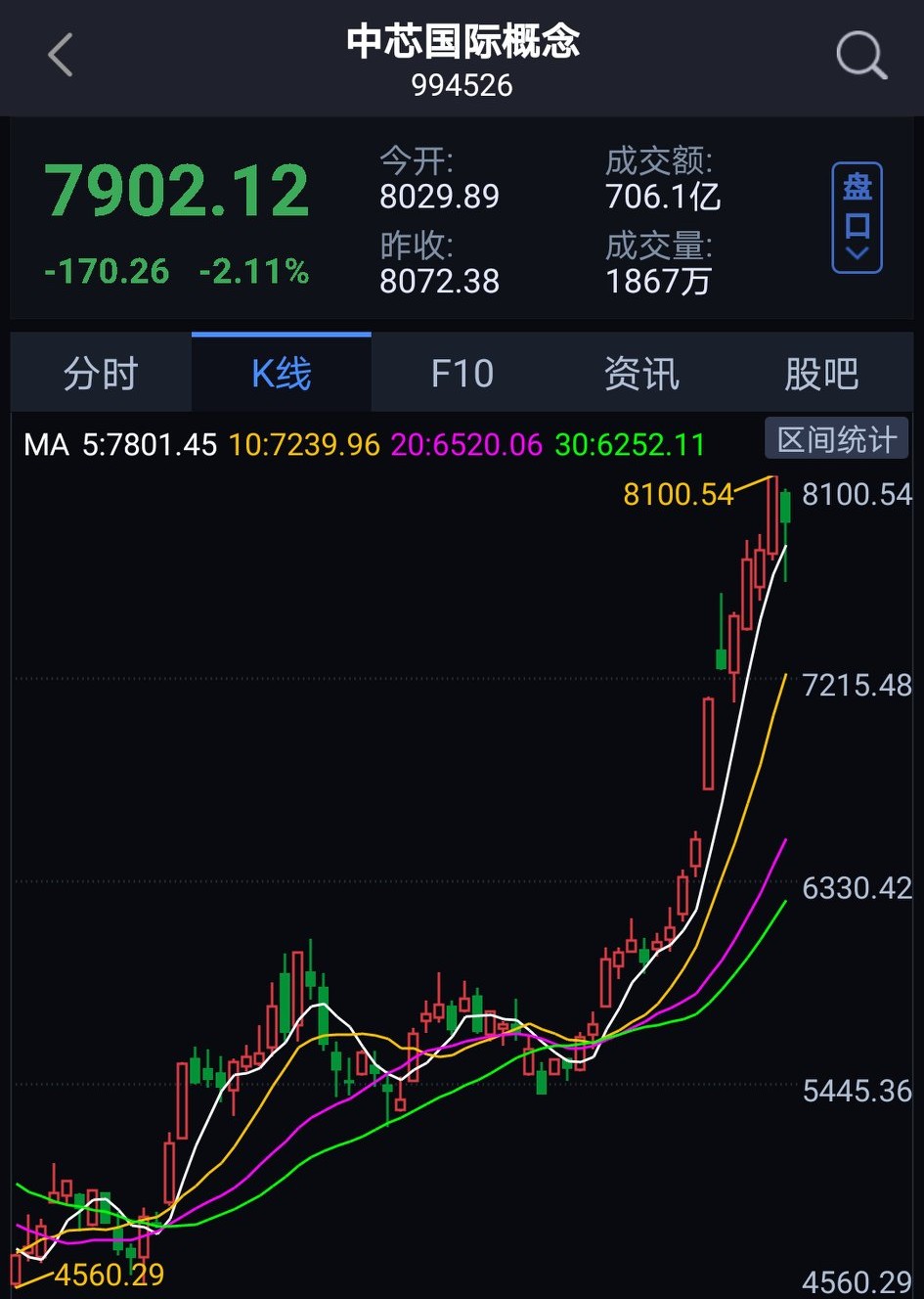Select the index price 7902.12
The height and width of the screenshot is (1299, 924).
(175, 188)
